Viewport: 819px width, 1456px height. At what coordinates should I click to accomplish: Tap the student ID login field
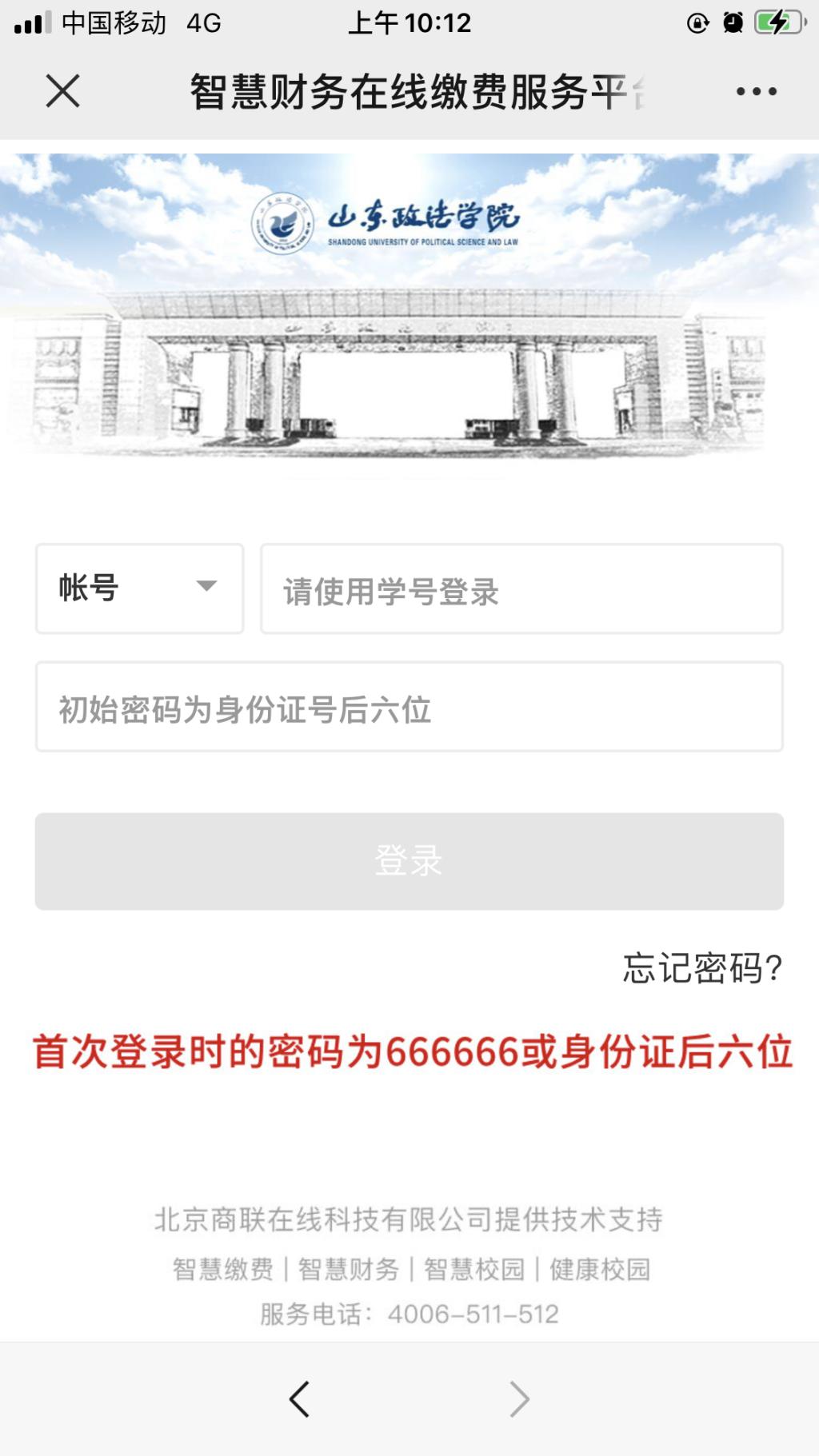click(521, 588)
